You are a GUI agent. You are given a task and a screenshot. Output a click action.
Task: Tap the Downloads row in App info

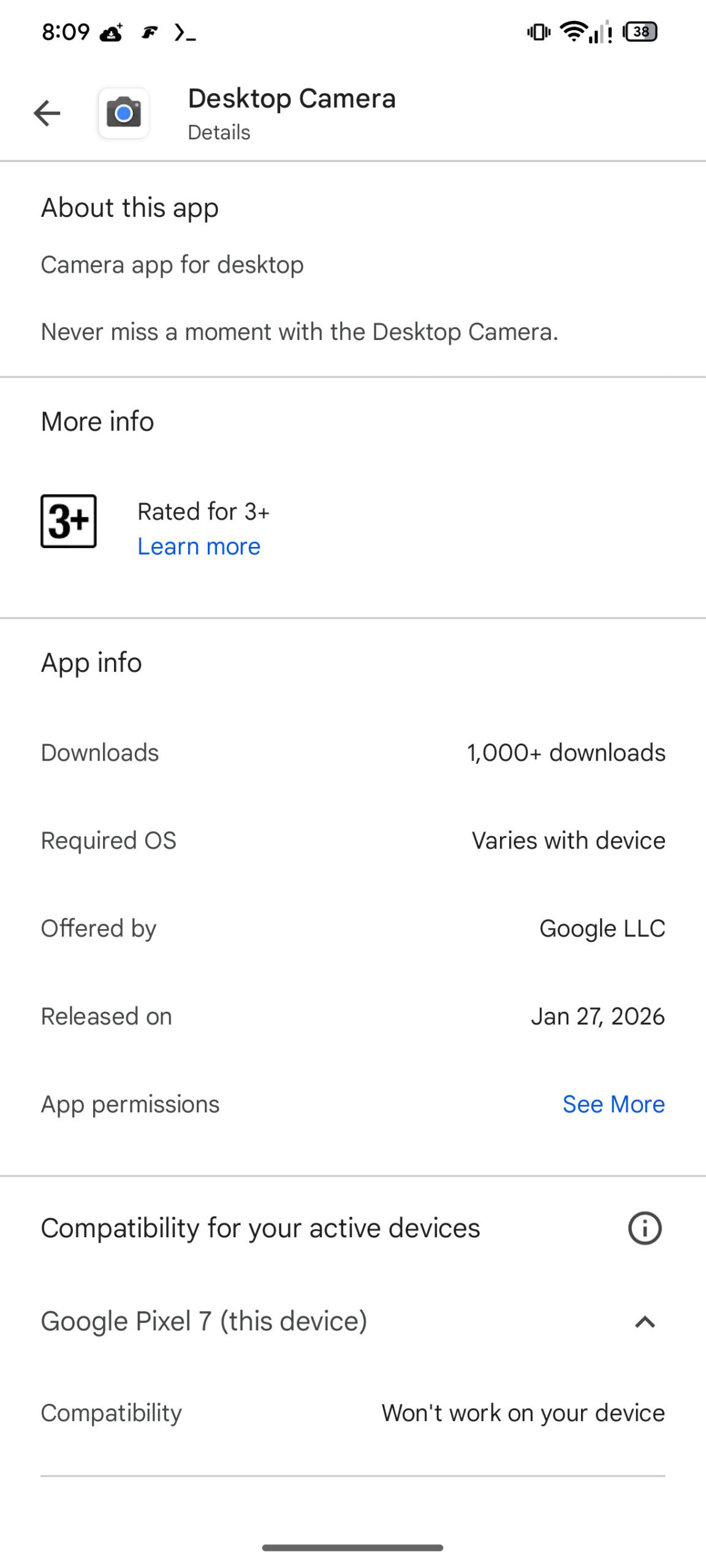point(353,752)
